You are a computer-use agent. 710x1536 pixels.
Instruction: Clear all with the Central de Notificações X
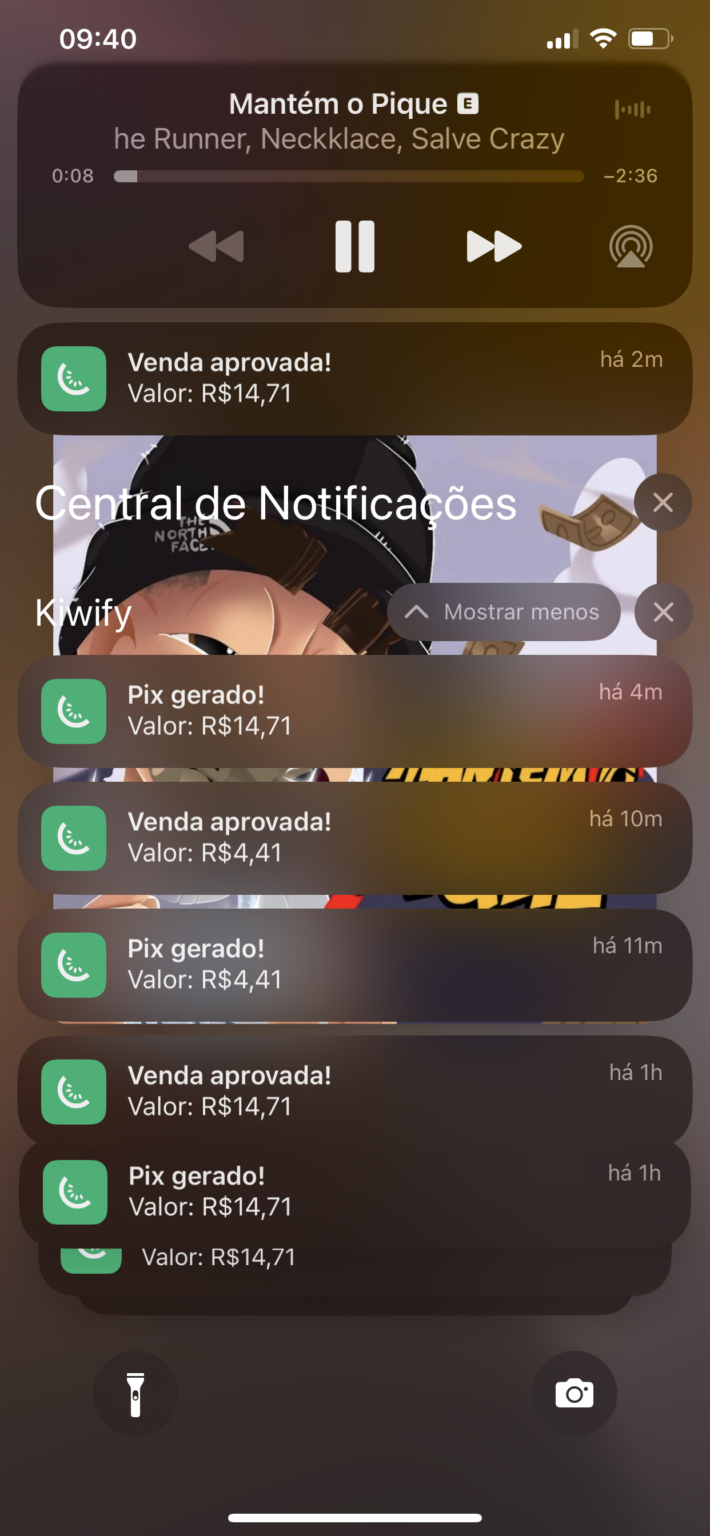tap(662, 503)
